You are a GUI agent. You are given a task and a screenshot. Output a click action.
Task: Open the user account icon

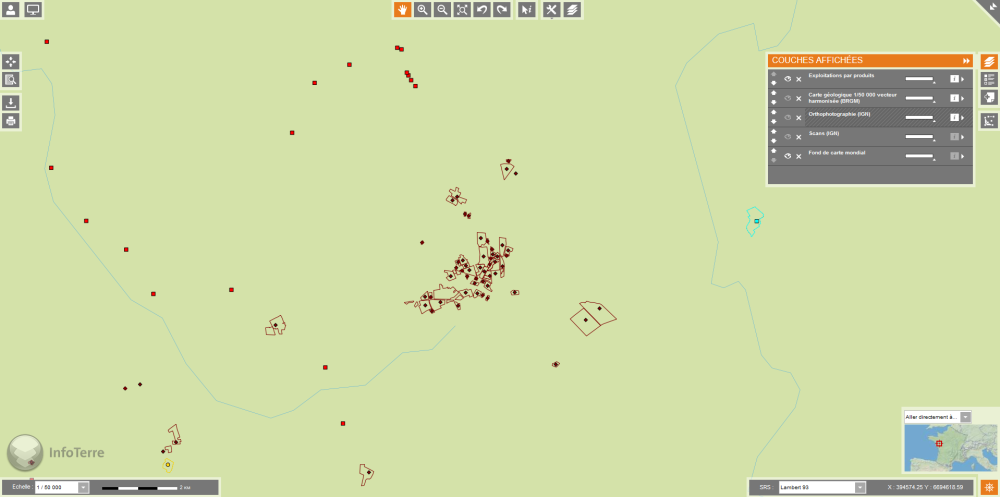tap(11, 10)
